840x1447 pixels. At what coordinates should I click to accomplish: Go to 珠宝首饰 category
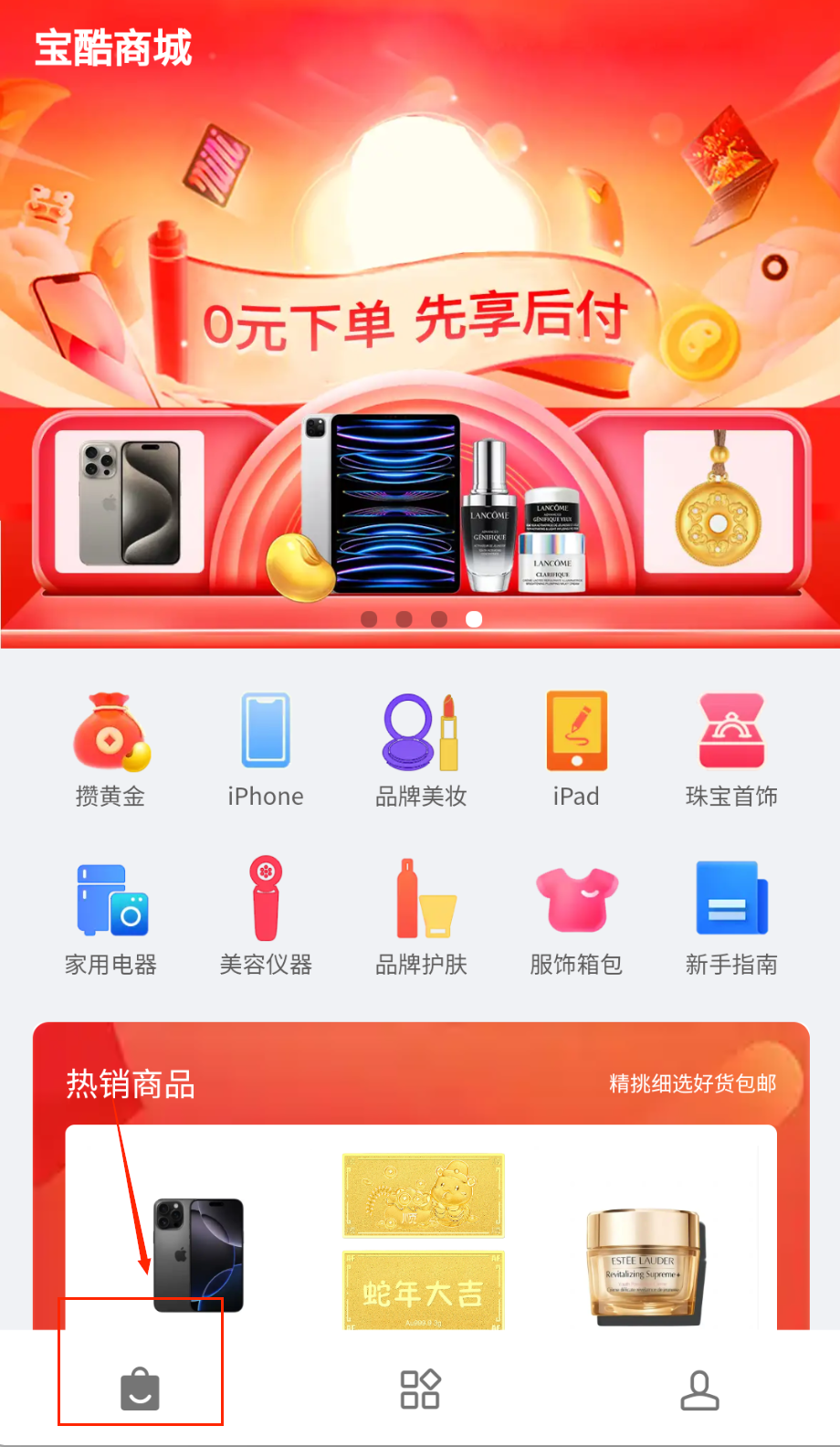pos(731,750)
